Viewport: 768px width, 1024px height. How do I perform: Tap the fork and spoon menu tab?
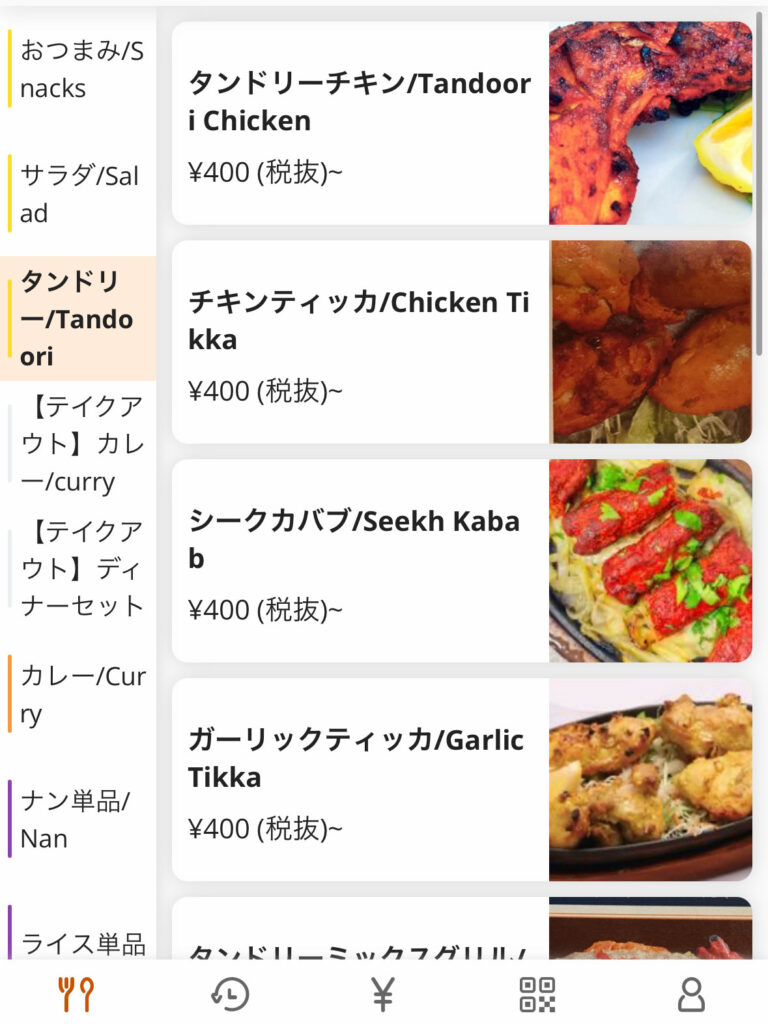[x=76, y=994]
